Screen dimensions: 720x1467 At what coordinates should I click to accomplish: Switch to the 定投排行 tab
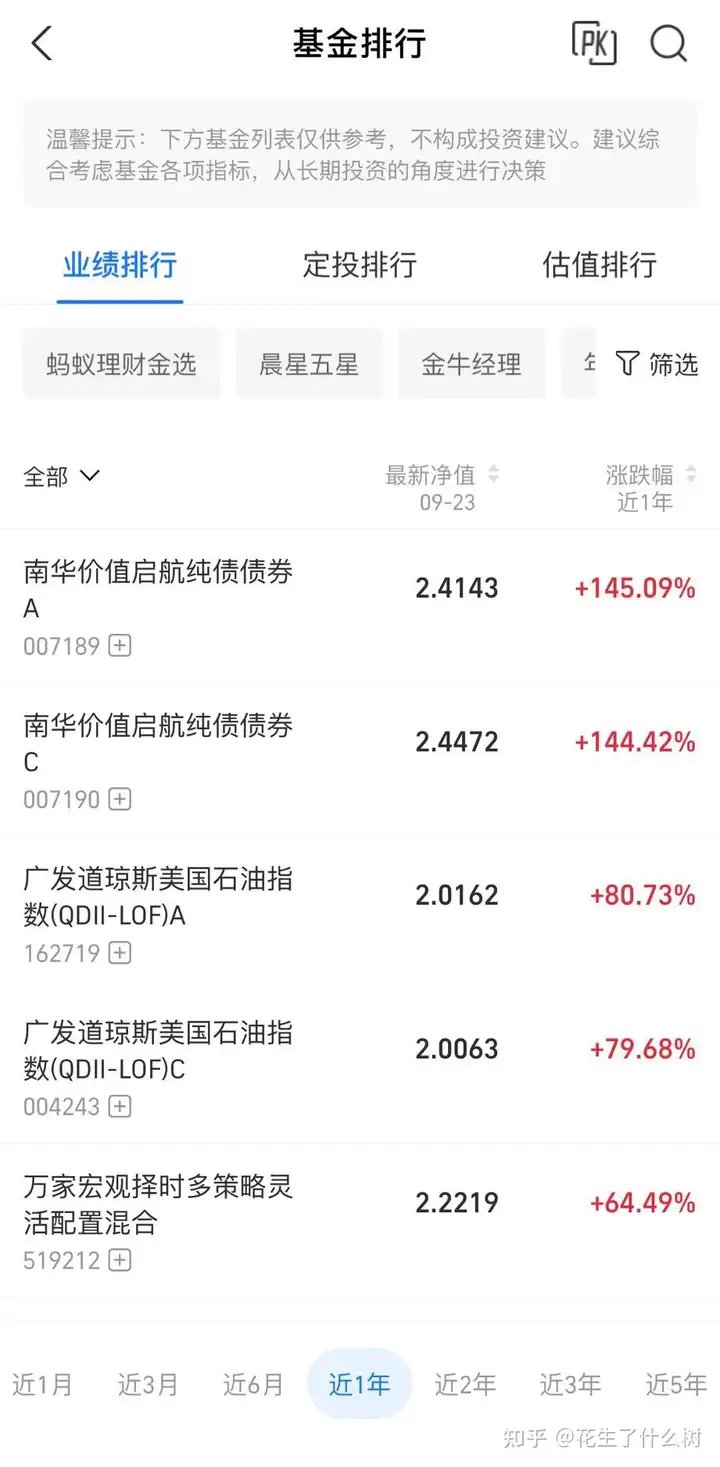[360, 265]
